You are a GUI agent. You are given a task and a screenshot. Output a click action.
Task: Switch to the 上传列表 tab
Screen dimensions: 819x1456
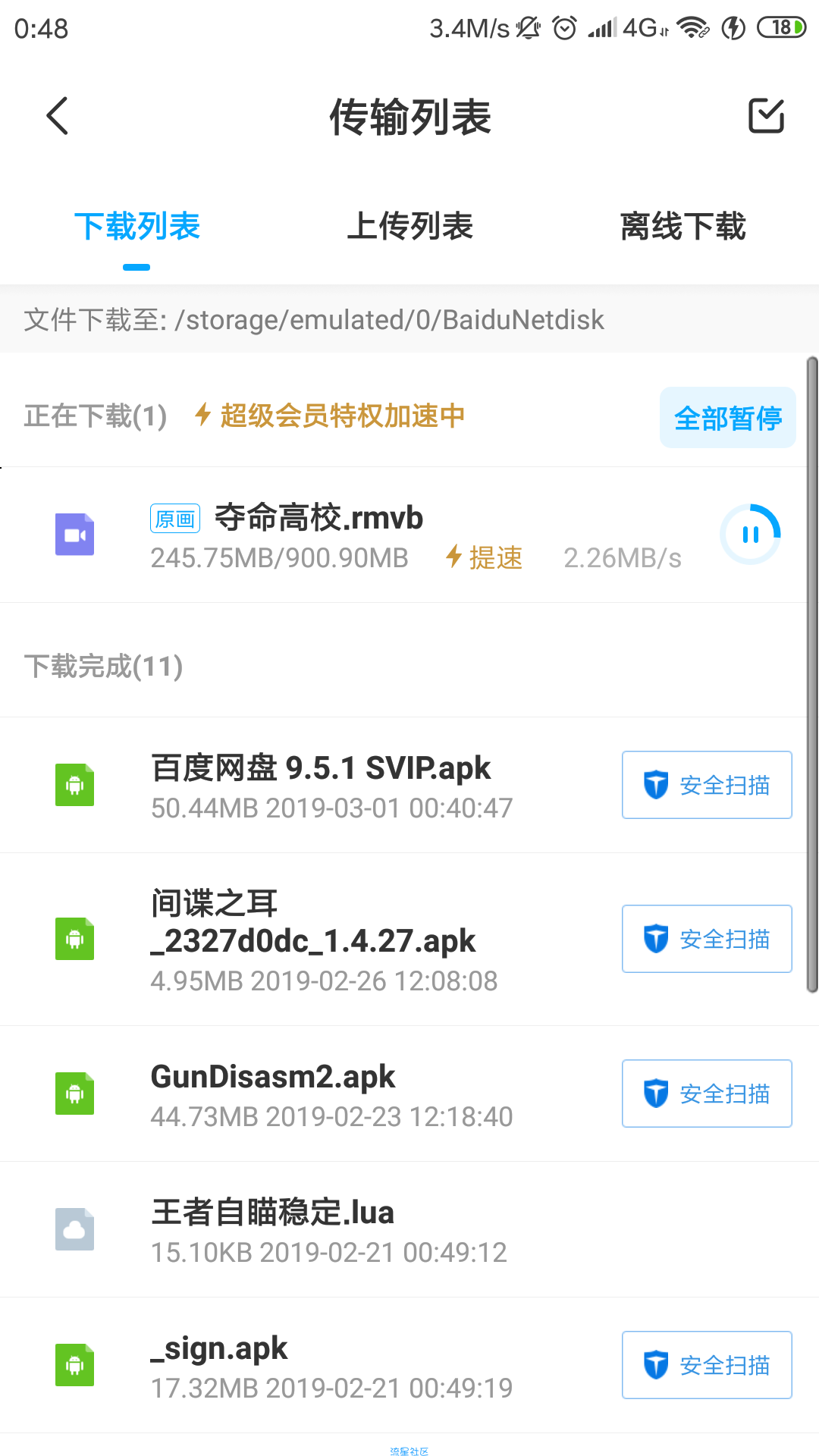point(409,226)
